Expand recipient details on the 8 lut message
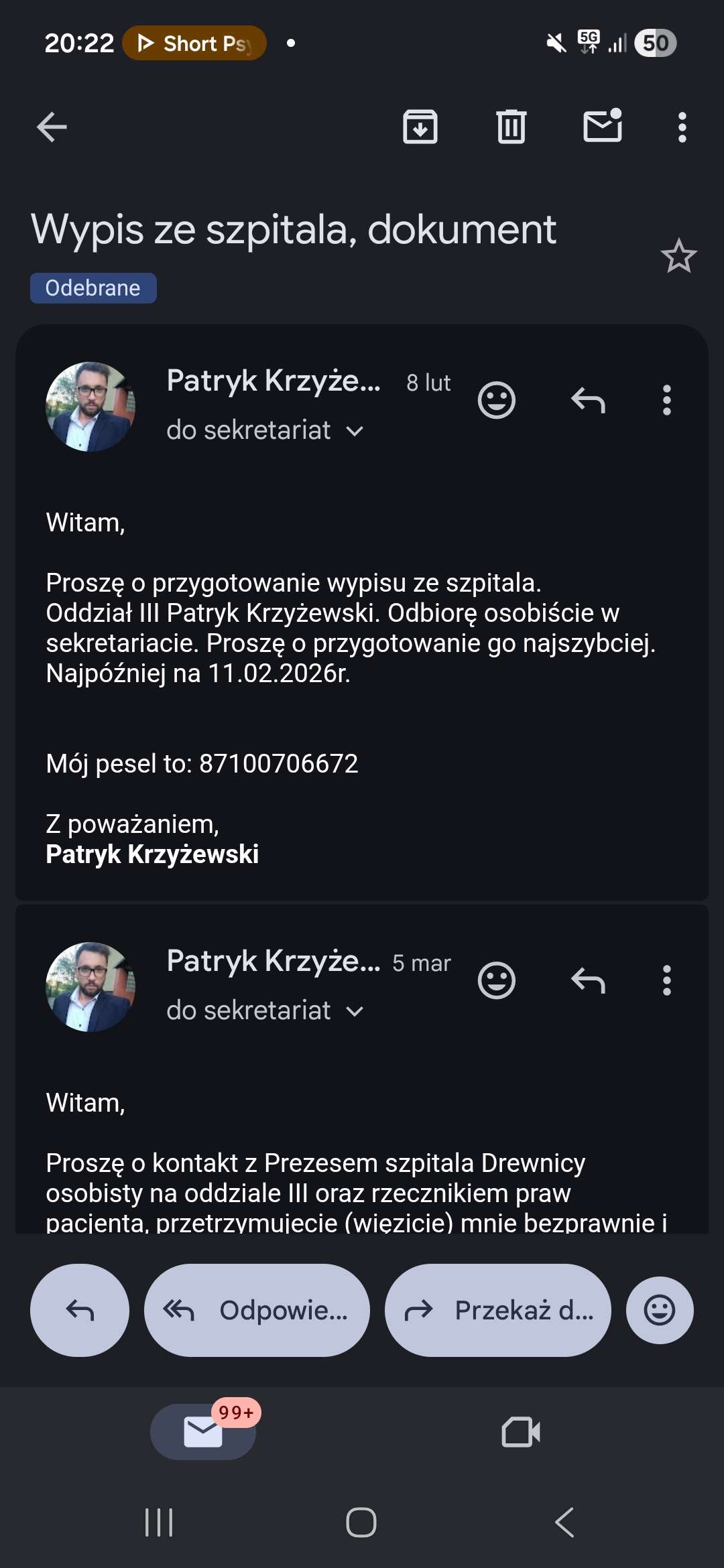This screenshot has height=1568, width=724. coord(355,431)
